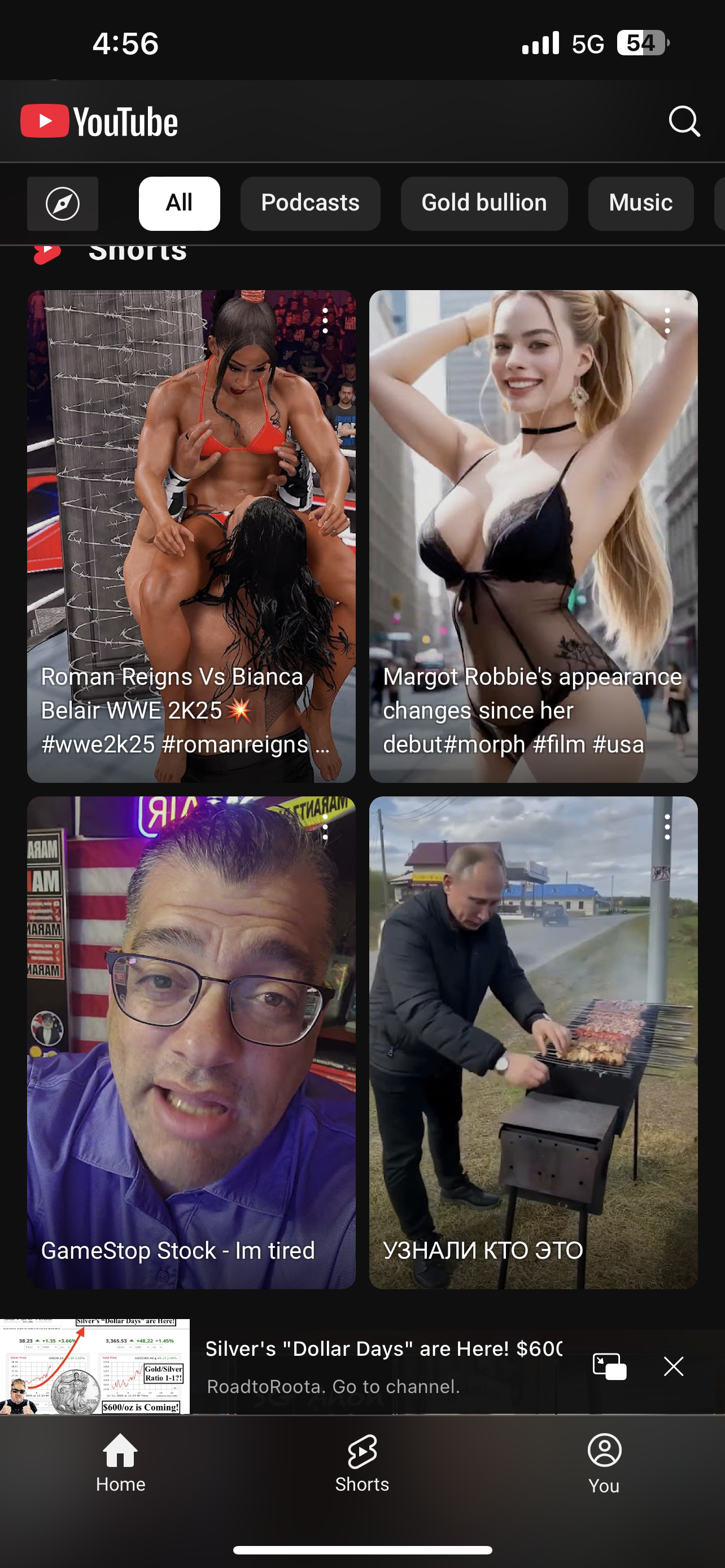The width and height of the screenshot is (725, 1568).
Task: Open YouTube search
Action: pyautogui.click(x=684, y=121)
